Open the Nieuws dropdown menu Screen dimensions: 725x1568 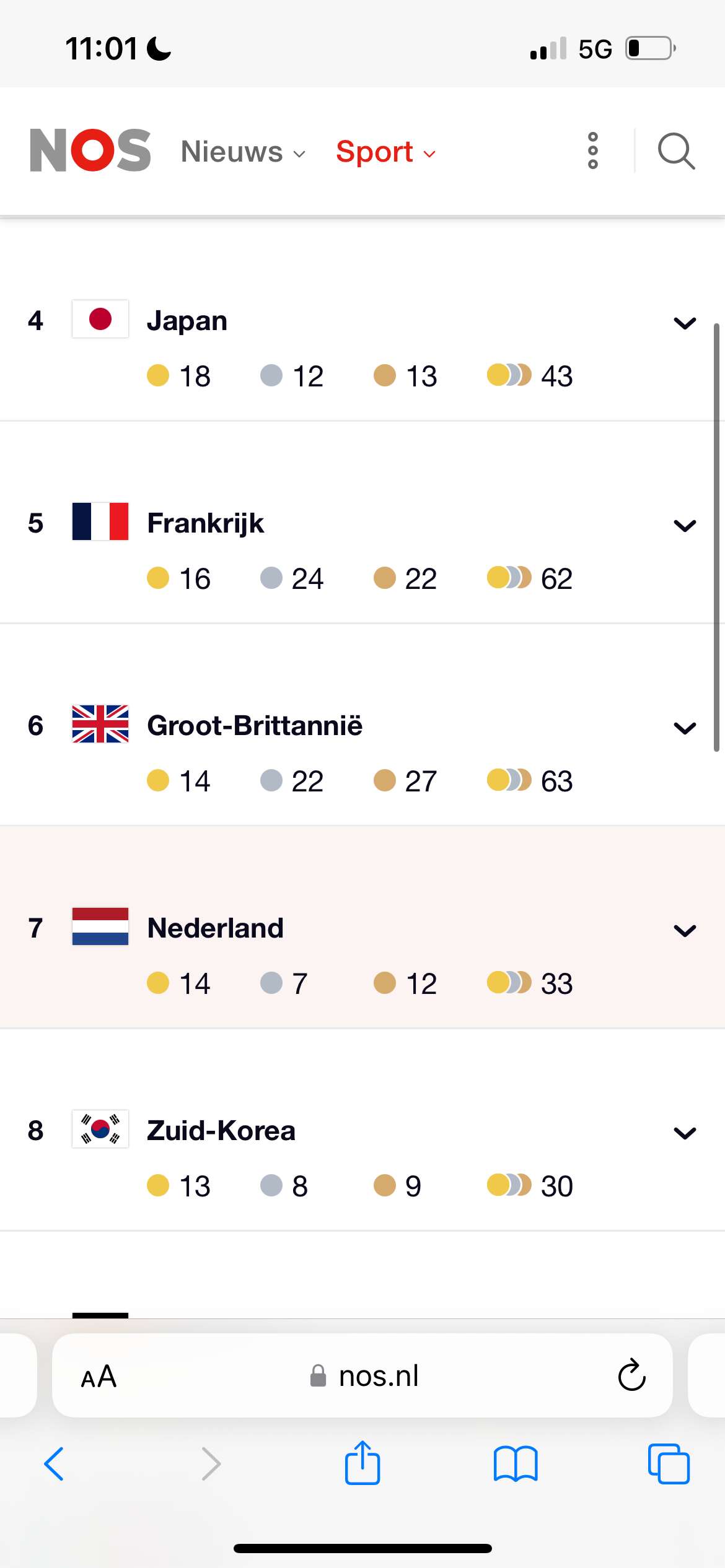click(x=243, y=152)
